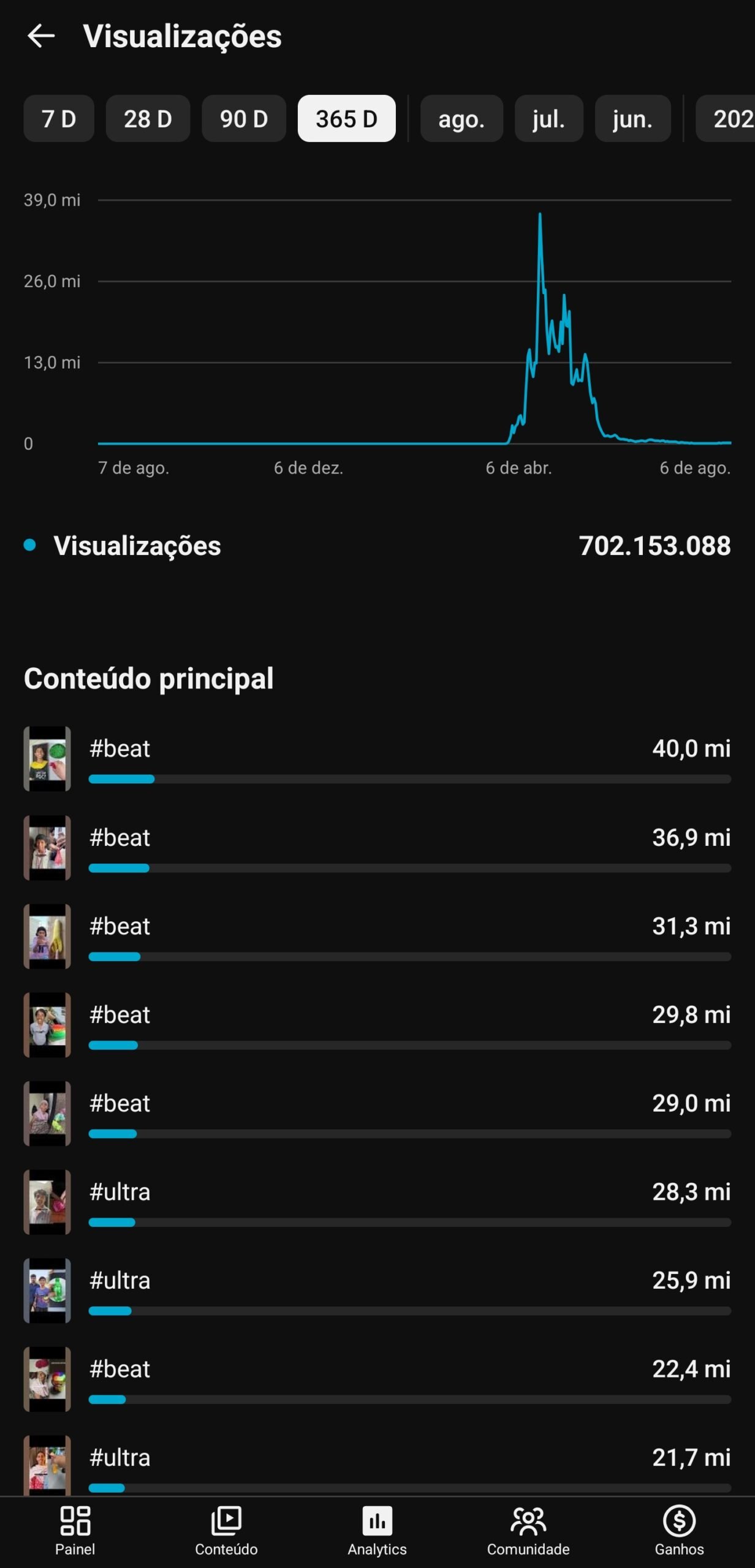Open the Ganhos tab

[x=679, y=1531]
